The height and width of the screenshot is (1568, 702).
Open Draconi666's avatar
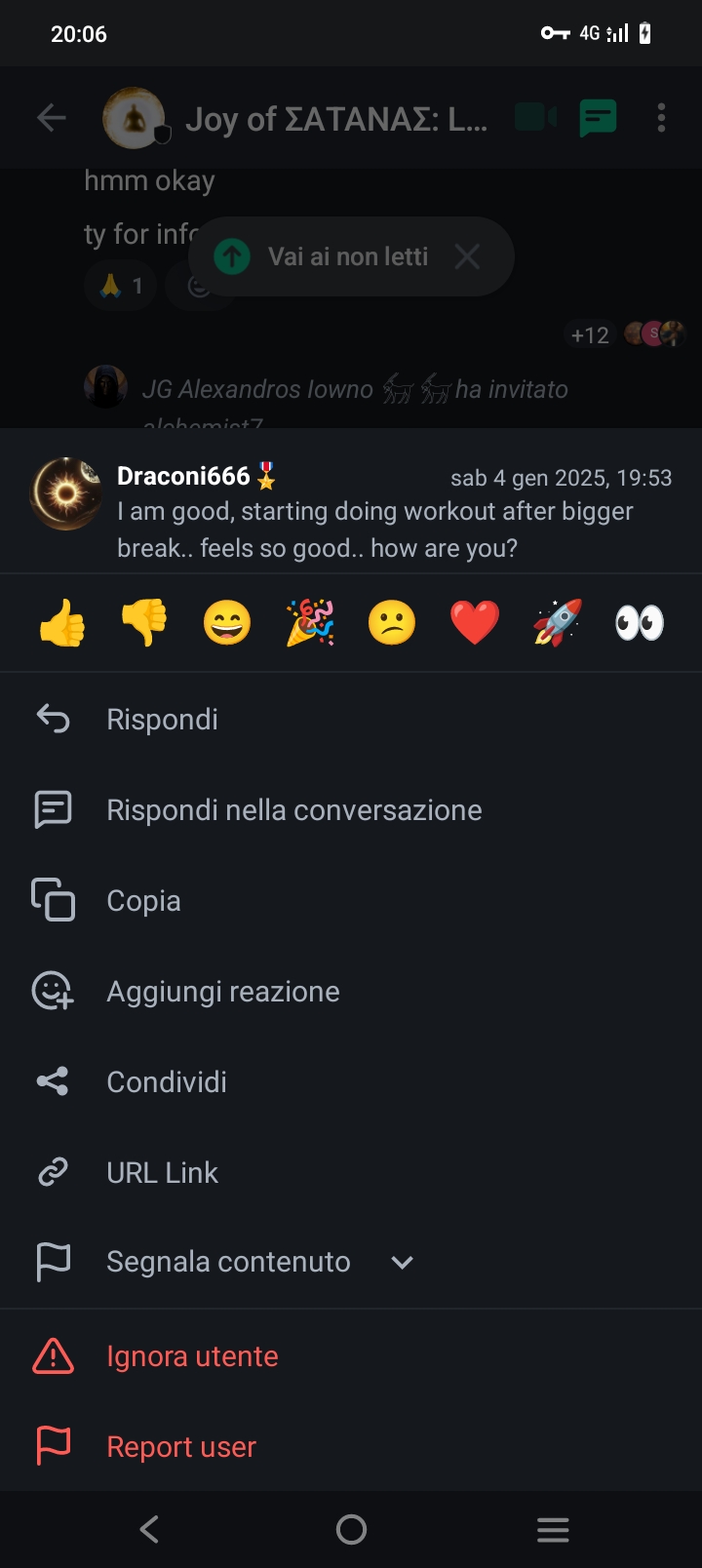[66, 493]
